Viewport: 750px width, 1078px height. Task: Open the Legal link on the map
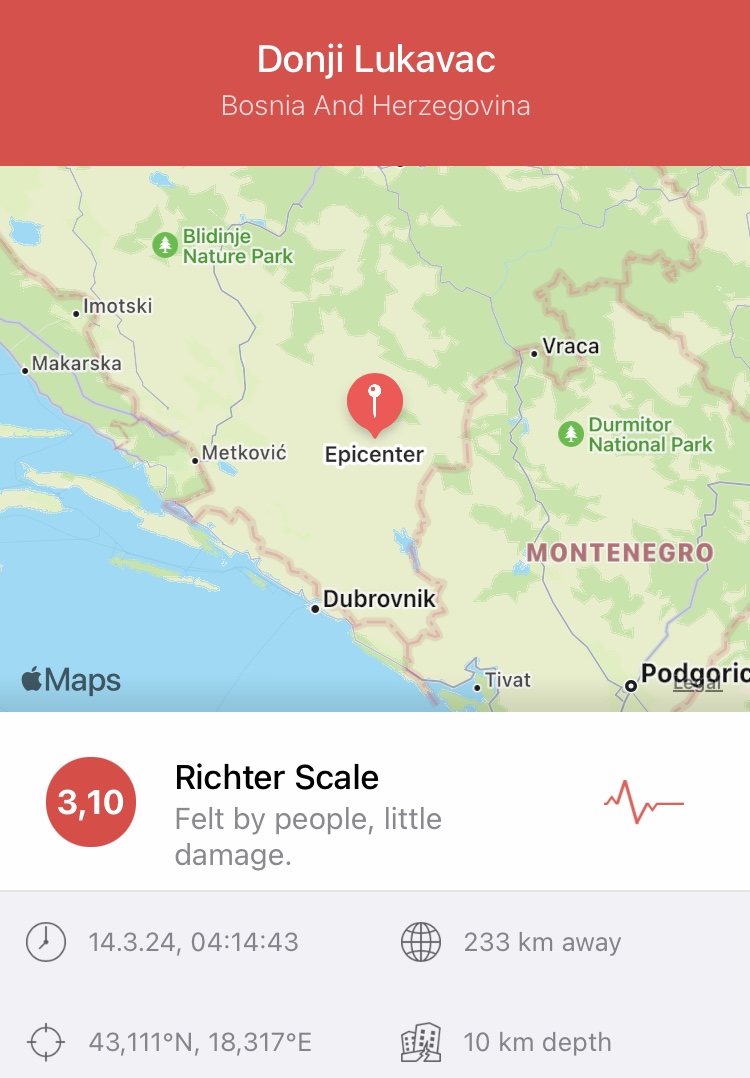tap(698, 684)
